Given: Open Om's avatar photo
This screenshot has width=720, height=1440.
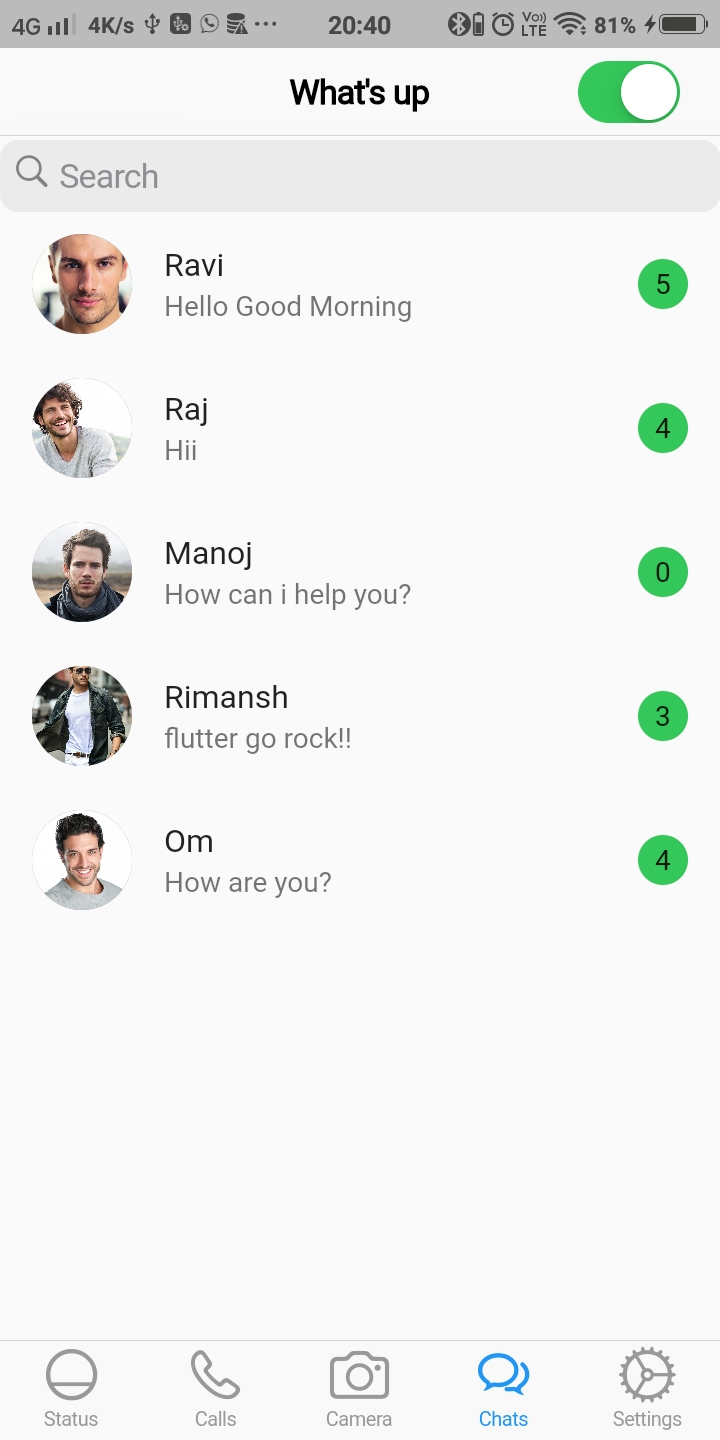Looking at the screenshot, I should (82, 860).
